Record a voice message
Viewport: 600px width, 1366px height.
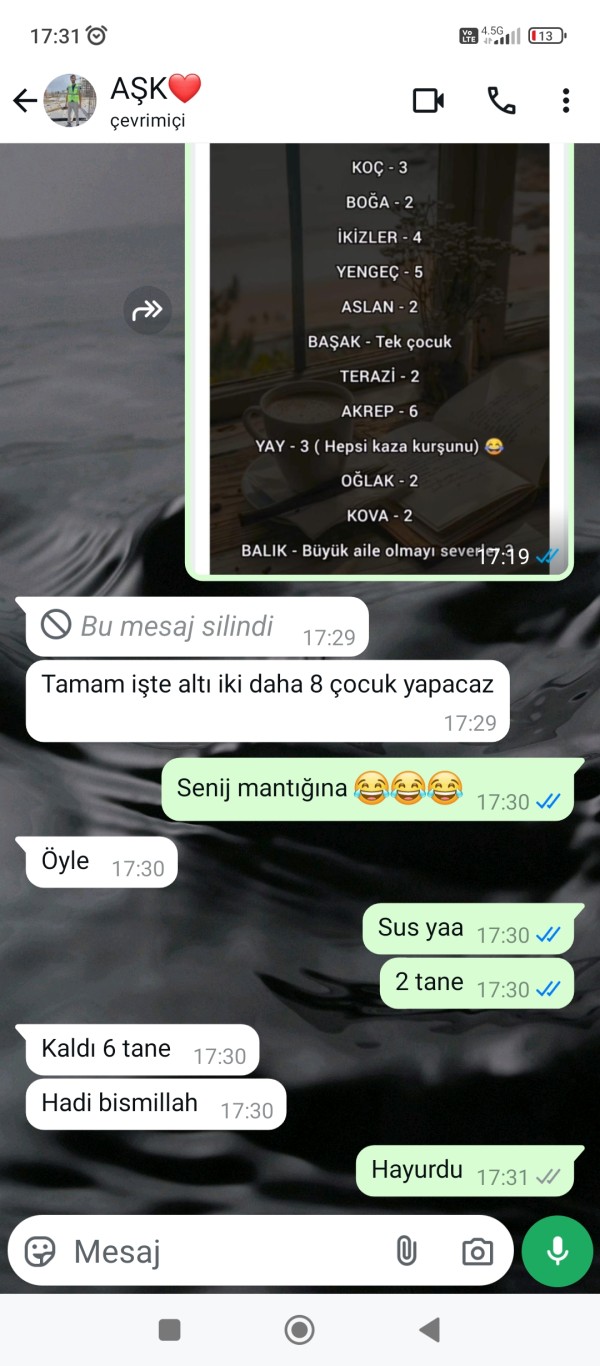[557, 1251]
